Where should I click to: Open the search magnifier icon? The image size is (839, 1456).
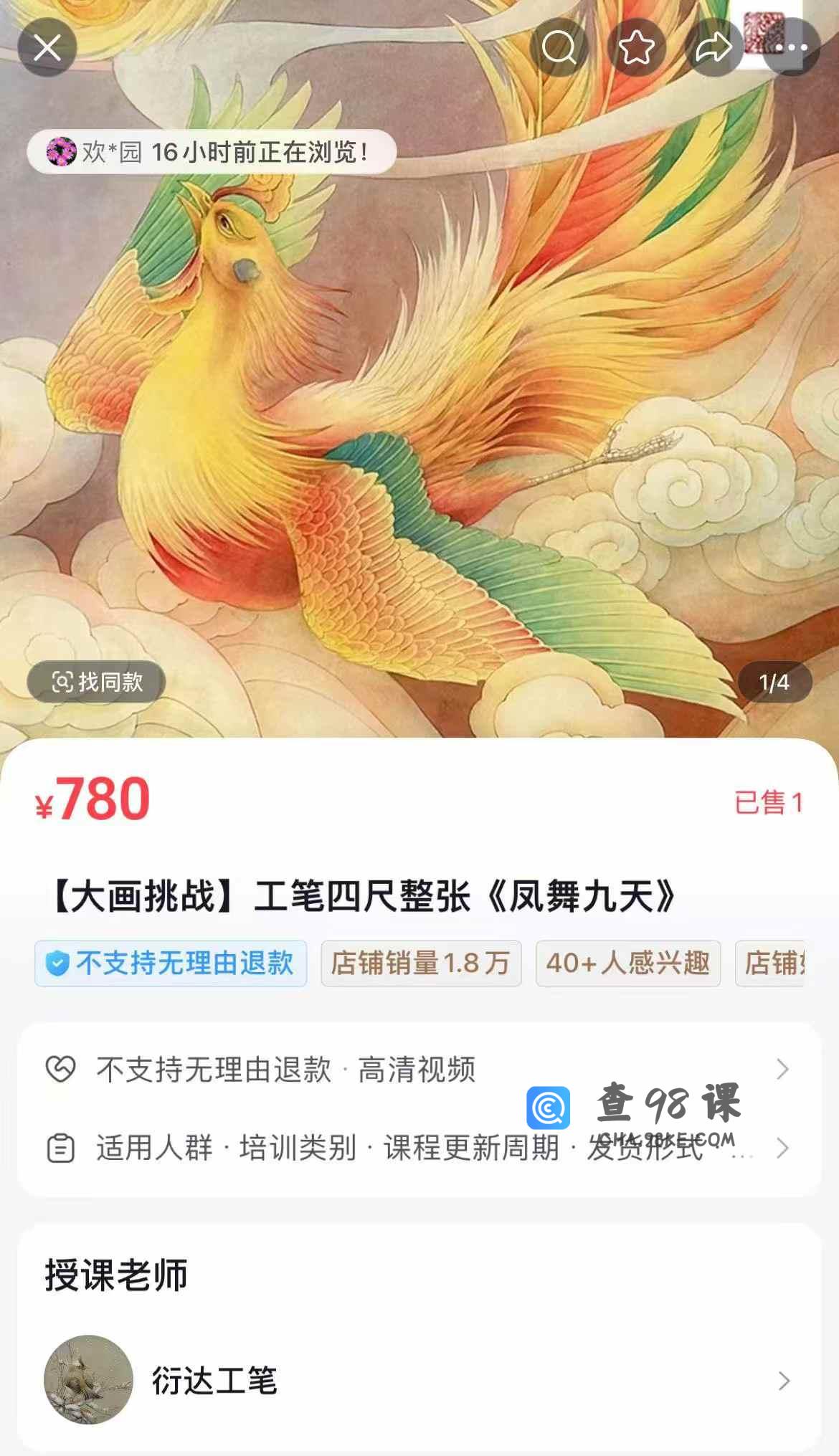point(559,48)
